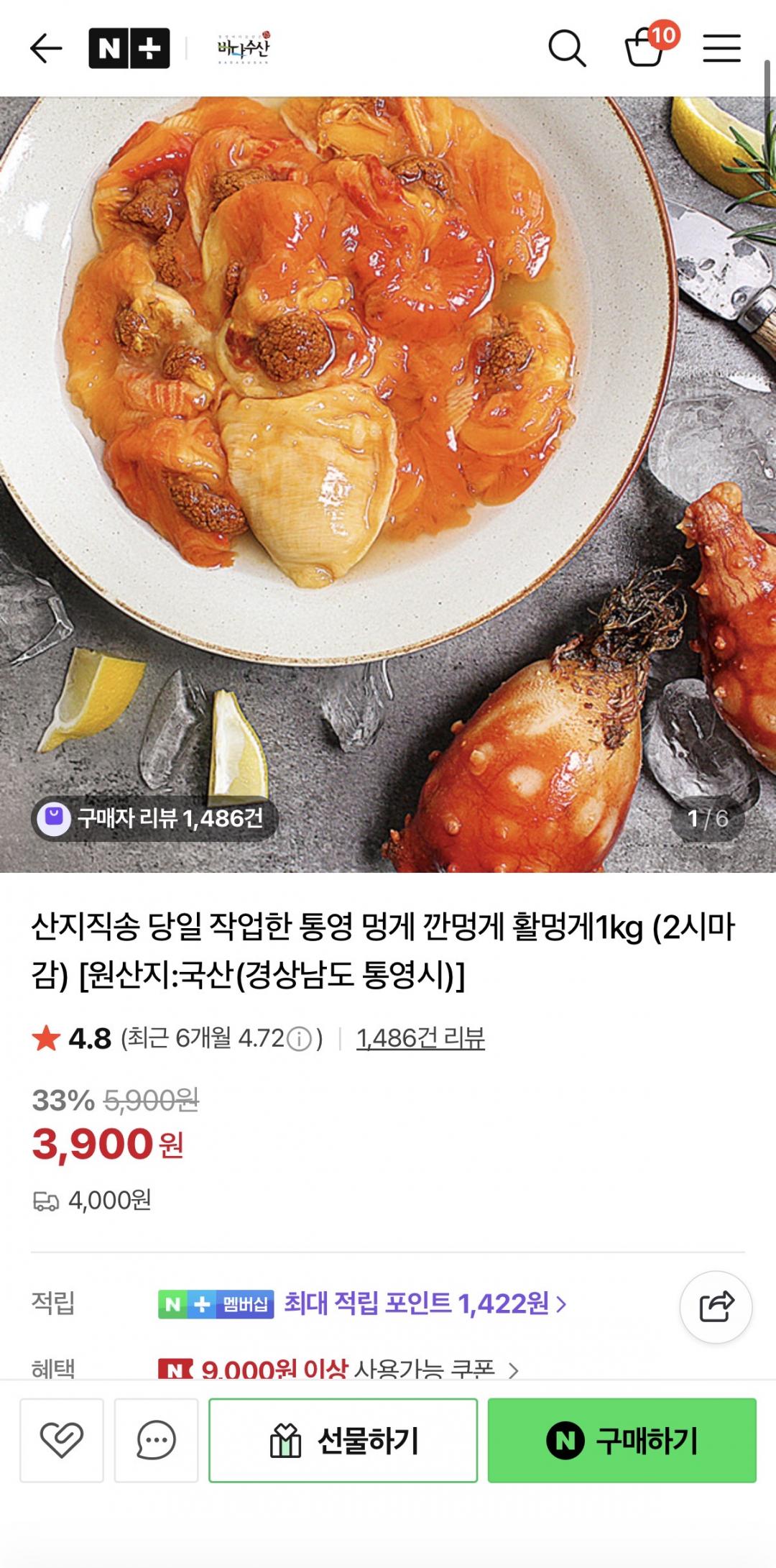The image size is (776, 1568).
Task: Open the 바다수산 store page
Action: (x=243, y=49)
